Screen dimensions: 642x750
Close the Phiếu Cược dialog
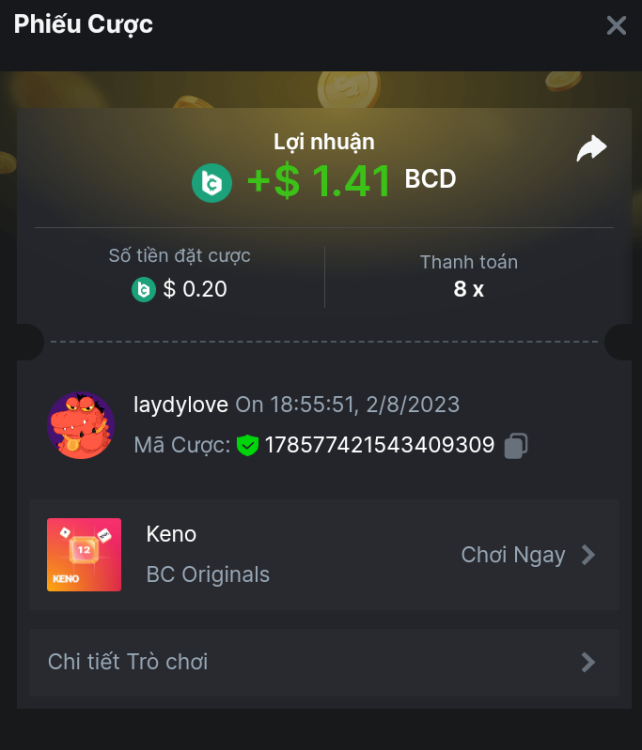(616, 25)
